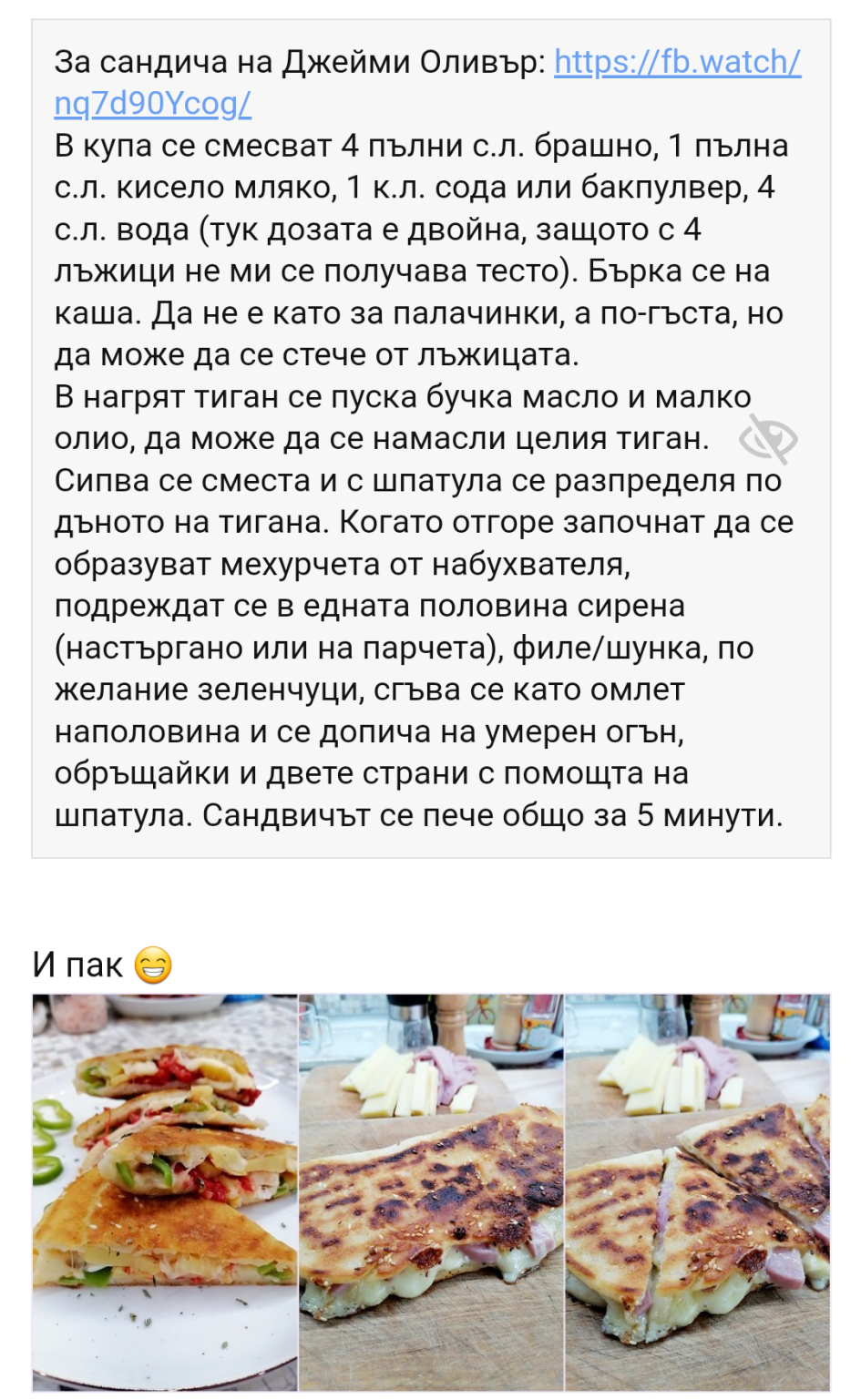Viewport: 861px width, 1400px height.
Task: Tap the crossed-eye hide icon in the quote
Action: pyautogui.click(x=767, y=438)
